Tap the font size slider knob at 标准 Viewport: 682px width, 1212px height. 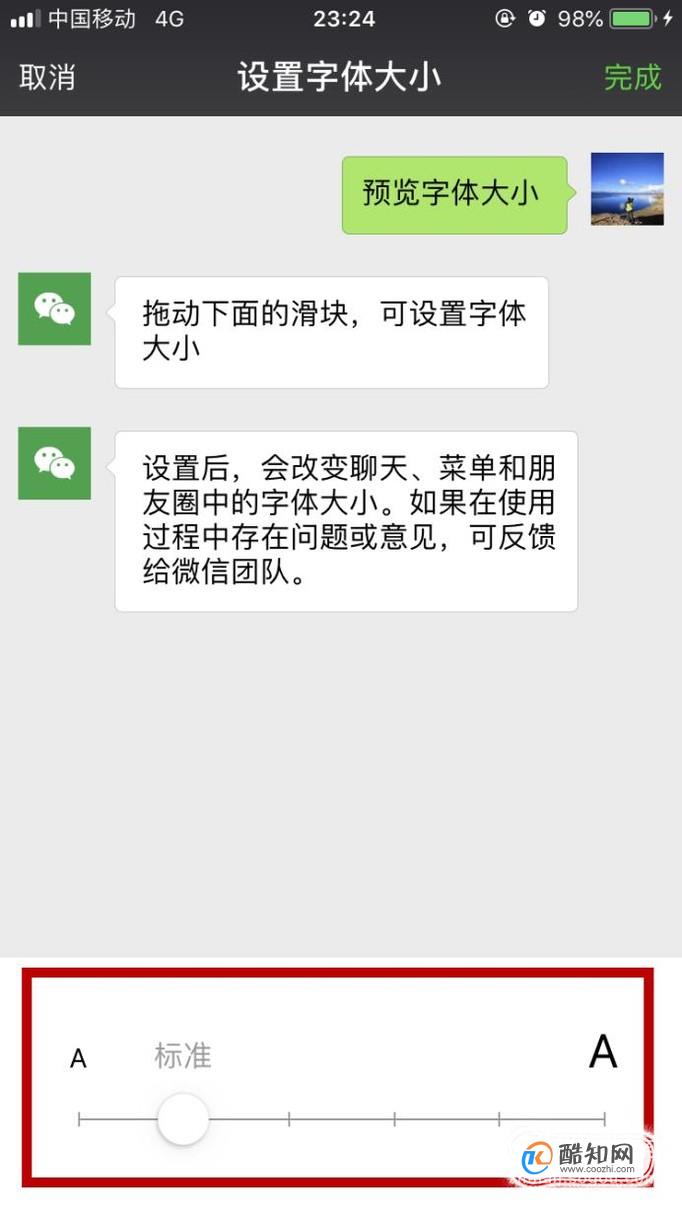(x=183, y=1119)
